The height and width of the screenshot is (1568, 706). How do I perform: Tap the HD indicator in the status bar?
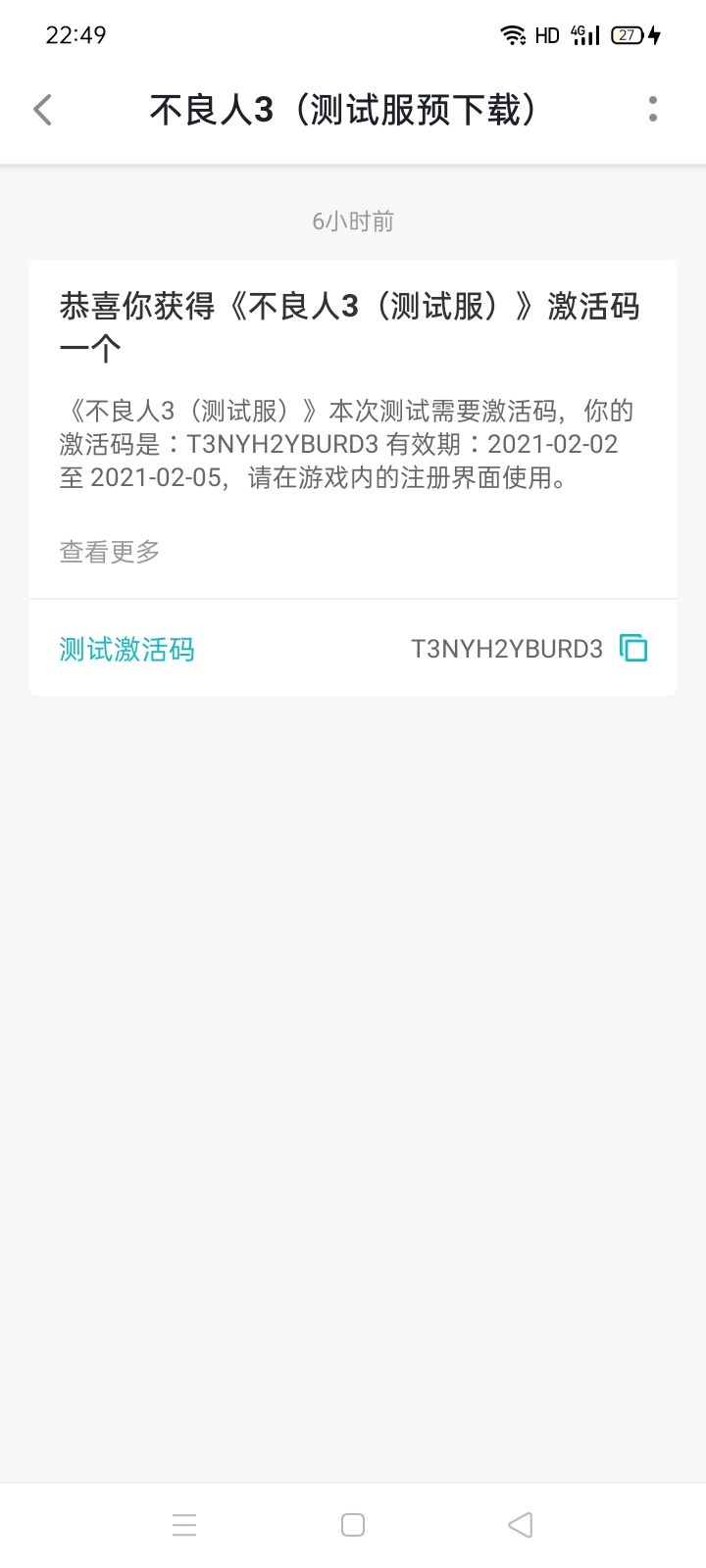(546, 34)
